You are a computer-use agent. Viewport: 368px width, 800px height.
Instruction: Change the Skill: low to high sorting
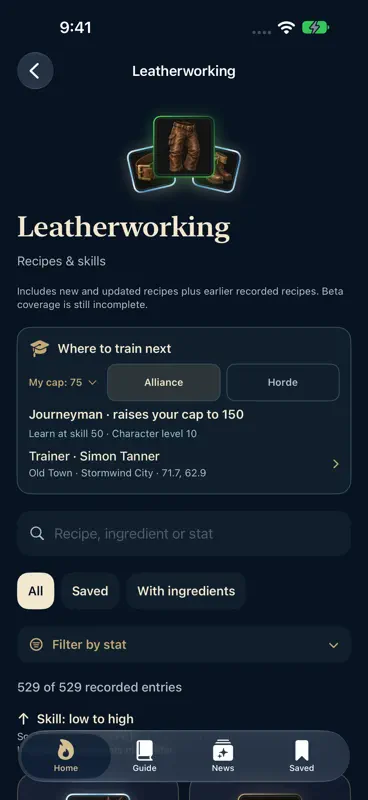[x=76, y=719]
